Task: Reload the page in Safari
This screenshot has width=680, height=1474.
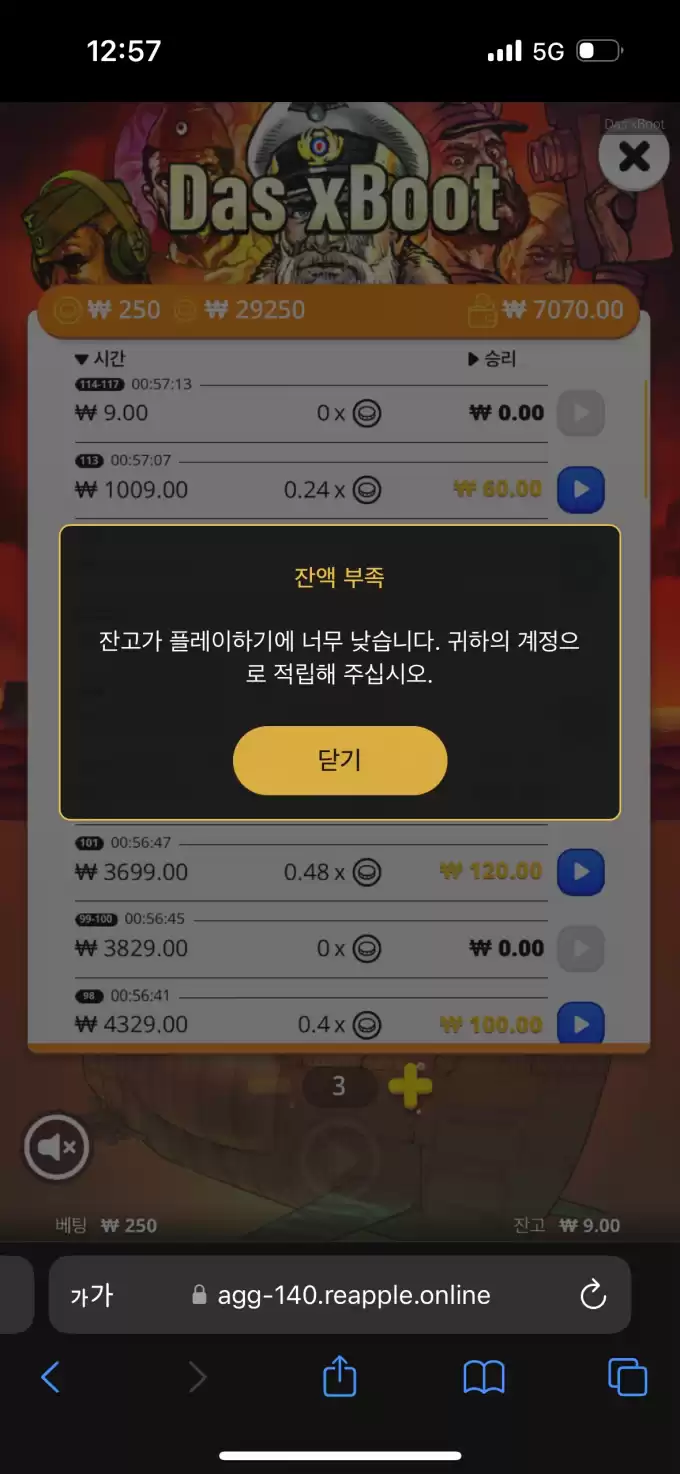Action: [x=593, y=1295]
